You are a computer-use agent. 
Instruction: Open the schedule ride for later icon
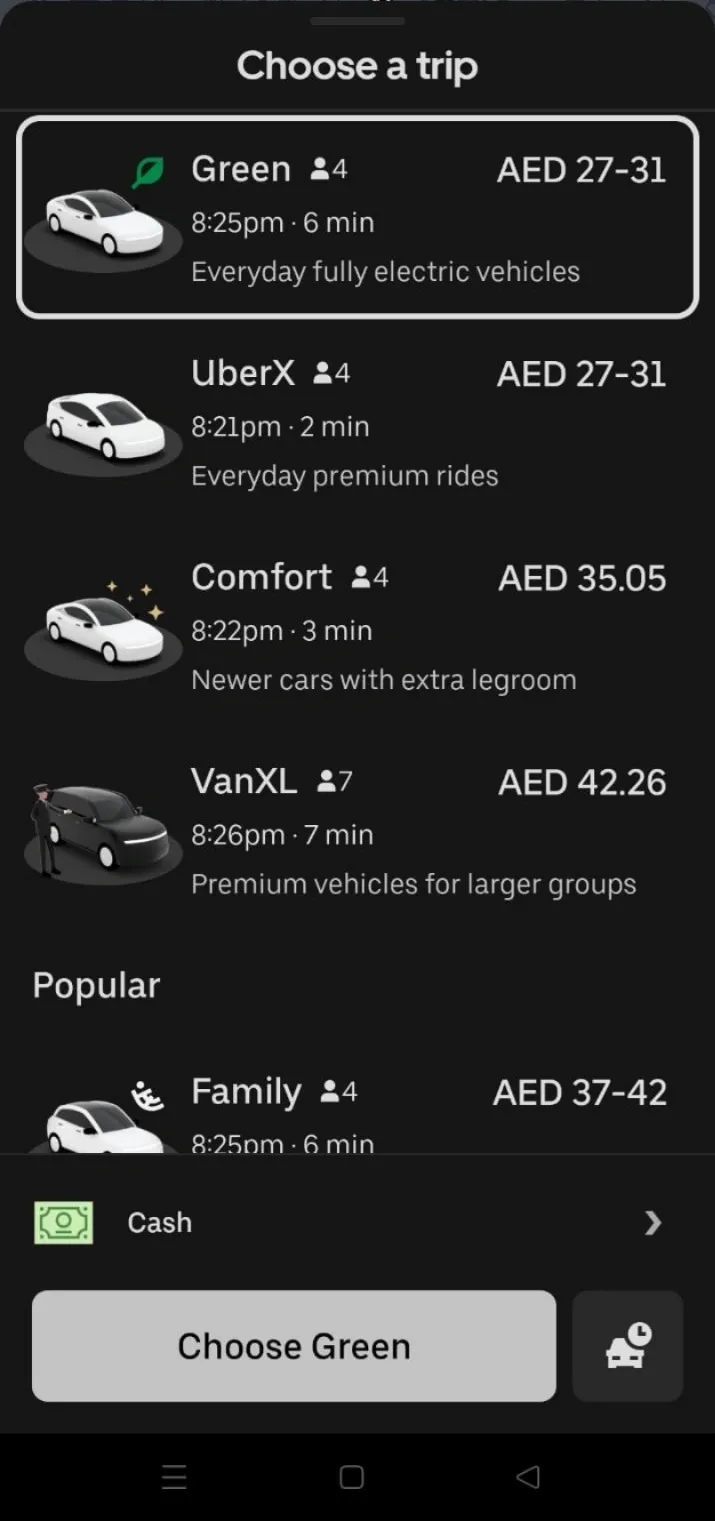click(x=628, y=1346)
